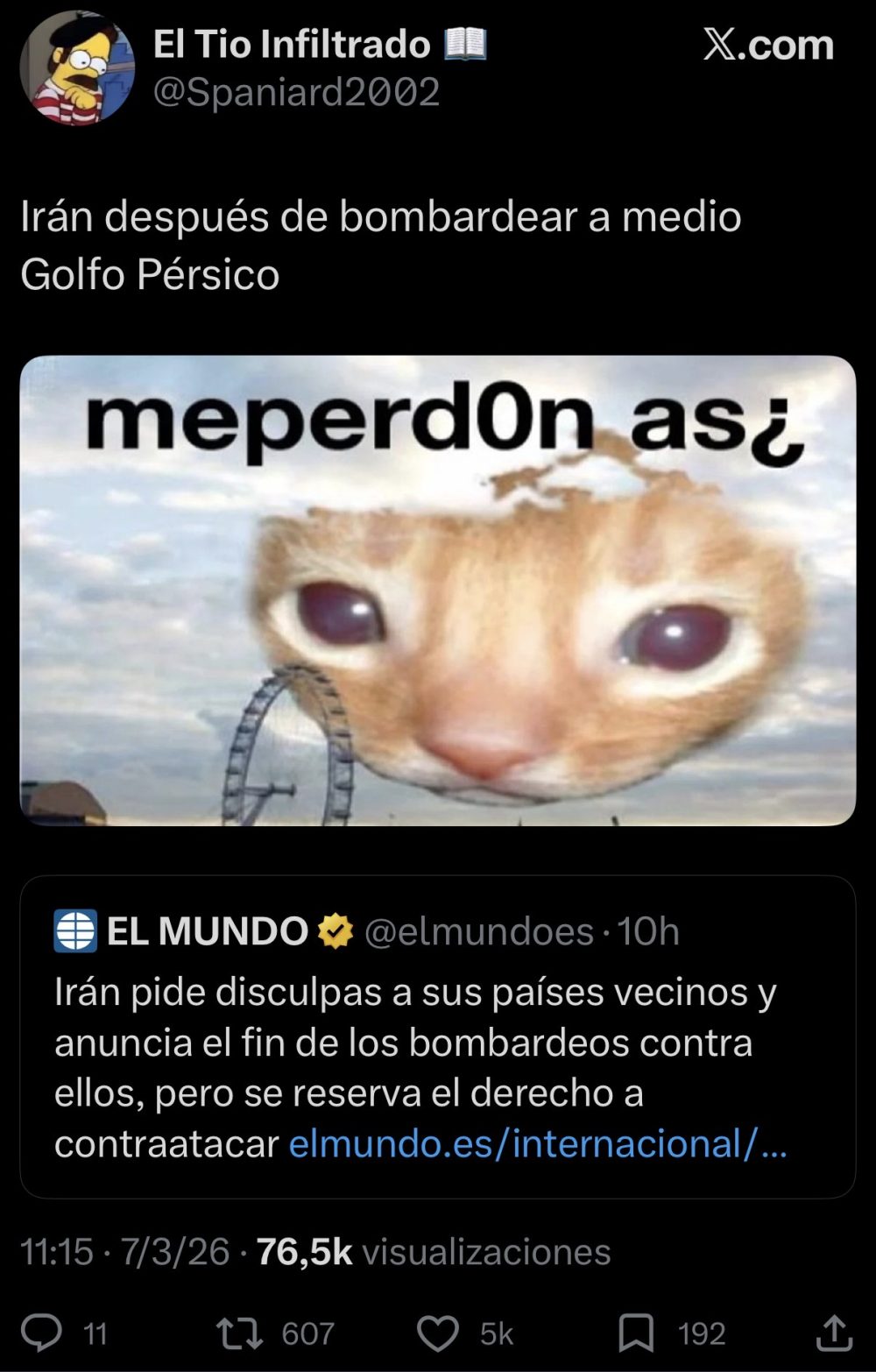876x1372 pixels.
Task: Like the tweet
Action: 442,1331
